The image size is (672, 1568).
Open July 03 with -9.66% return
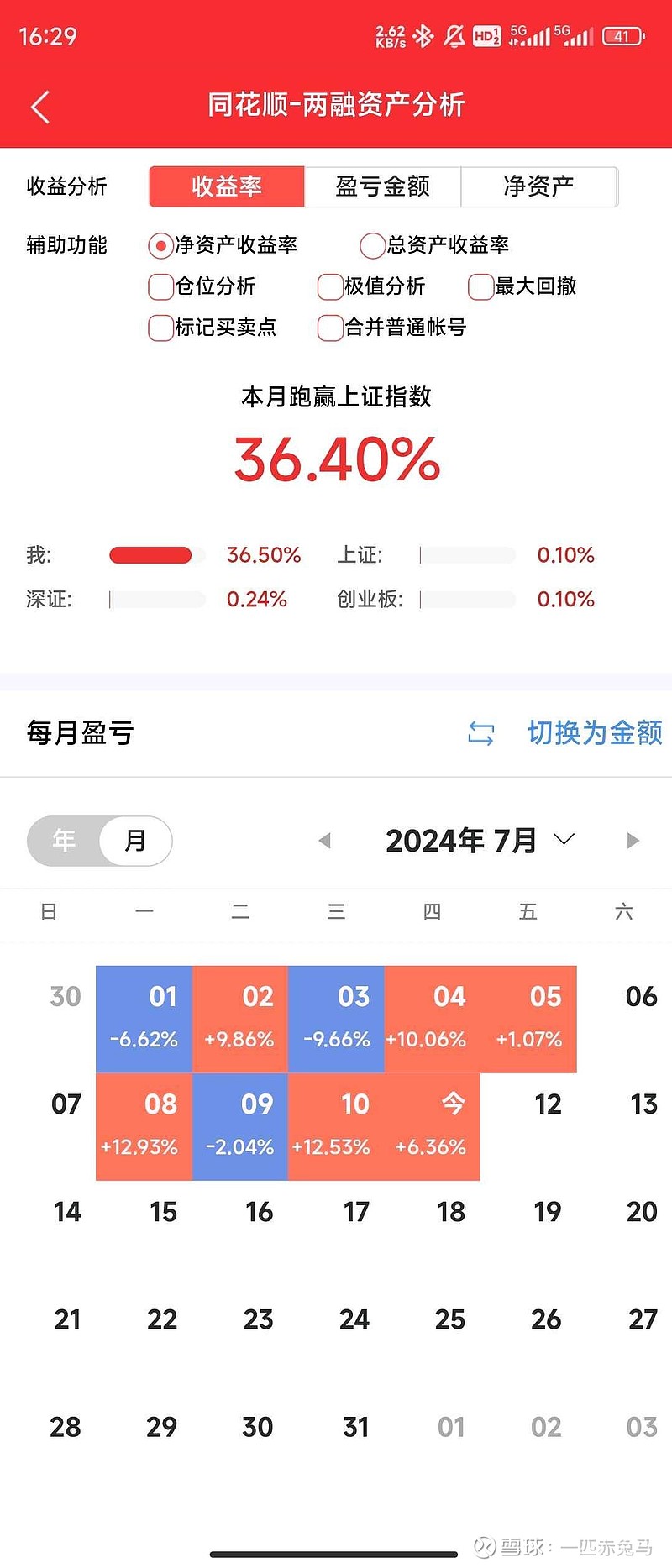click(x=336, y=1019)
